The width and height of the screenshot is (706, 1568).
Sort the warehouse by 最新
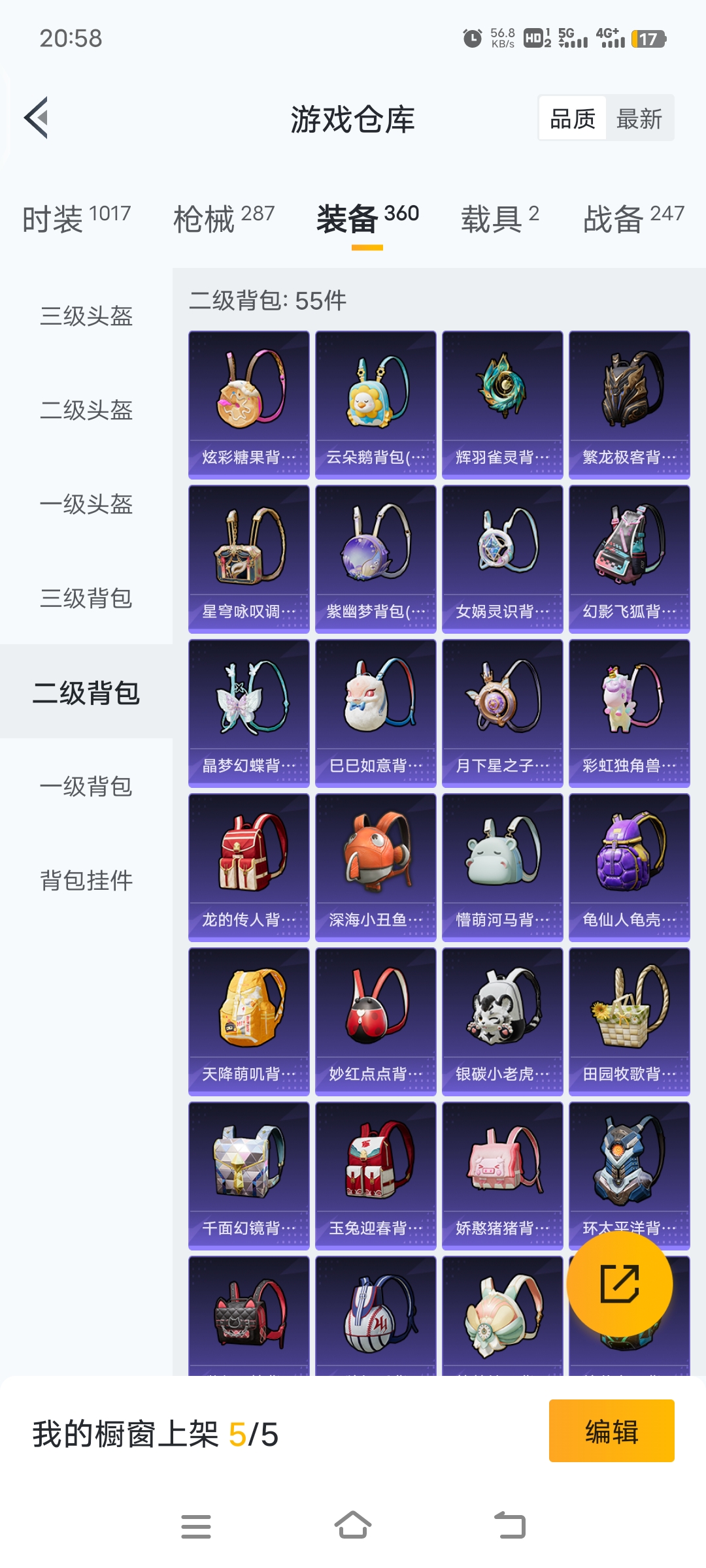coord(639,119)
